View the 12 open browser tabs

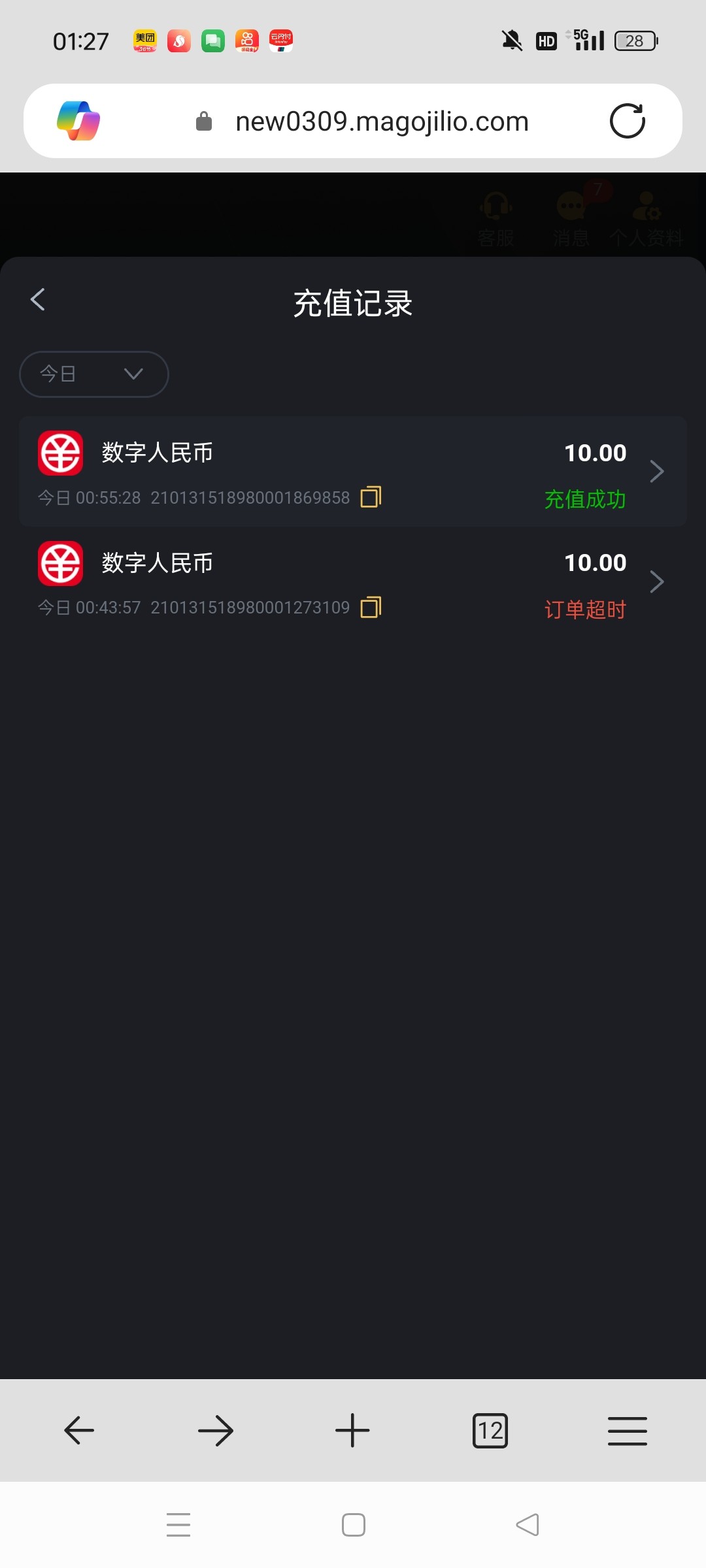click(x=490, y=1431)
